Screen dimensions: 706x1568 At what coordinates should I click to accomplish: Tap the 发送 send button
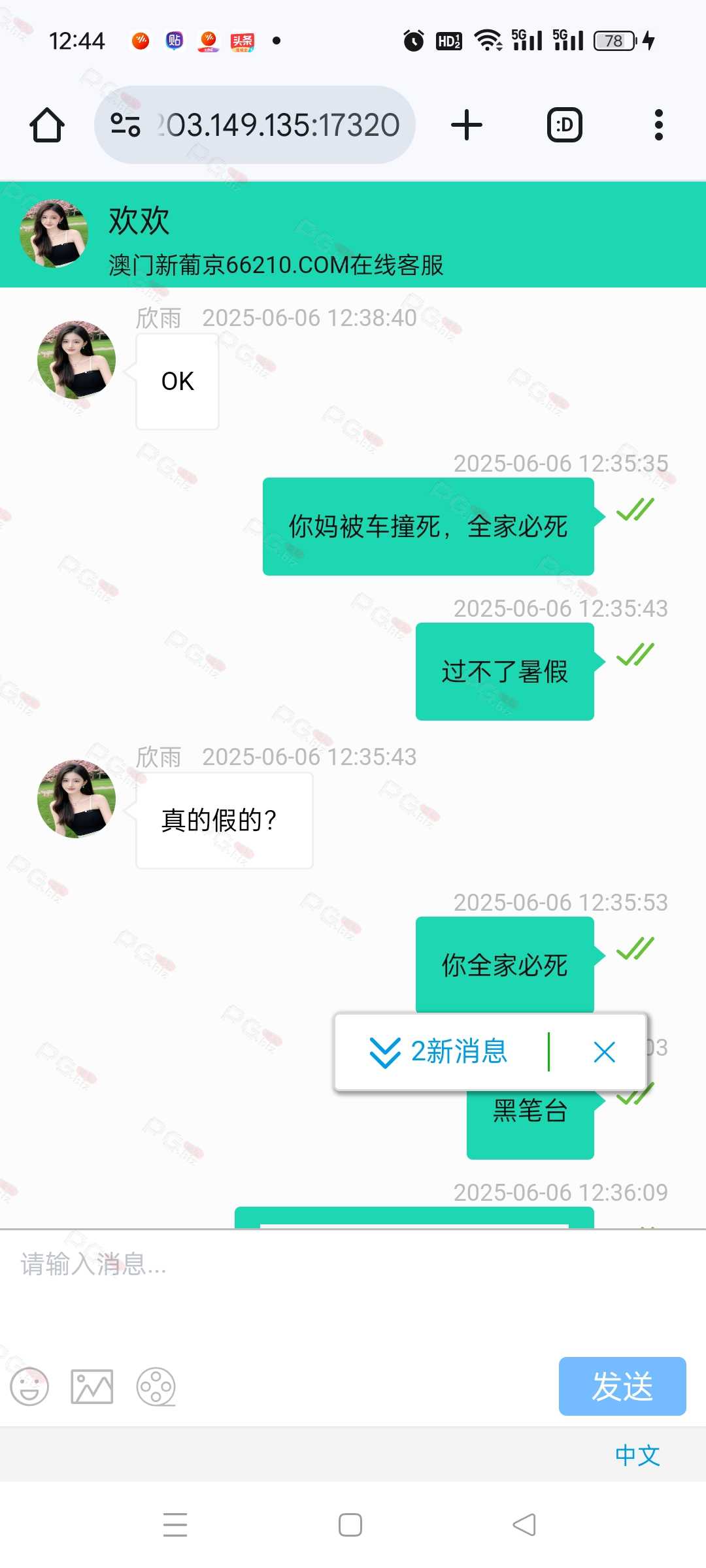coord(622,1386)
